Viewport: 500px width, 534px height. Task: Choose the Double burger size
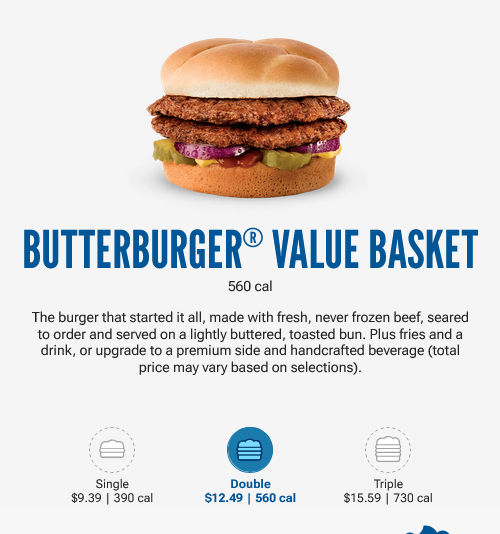pyautogui.click(x=250, y=450)
